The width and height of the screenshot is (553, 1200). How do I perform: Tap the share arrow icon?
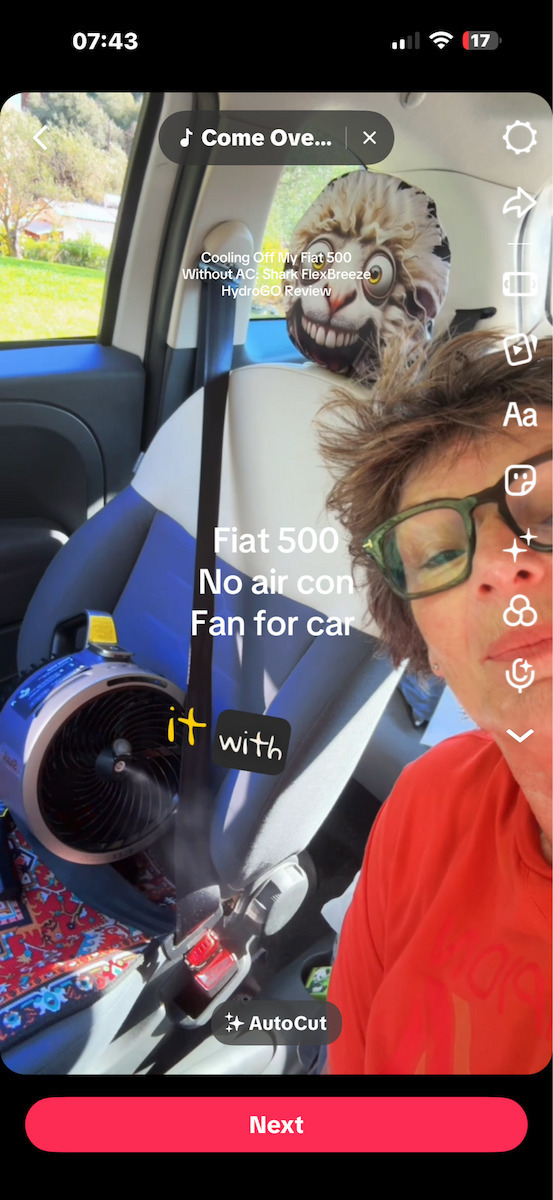520,204
